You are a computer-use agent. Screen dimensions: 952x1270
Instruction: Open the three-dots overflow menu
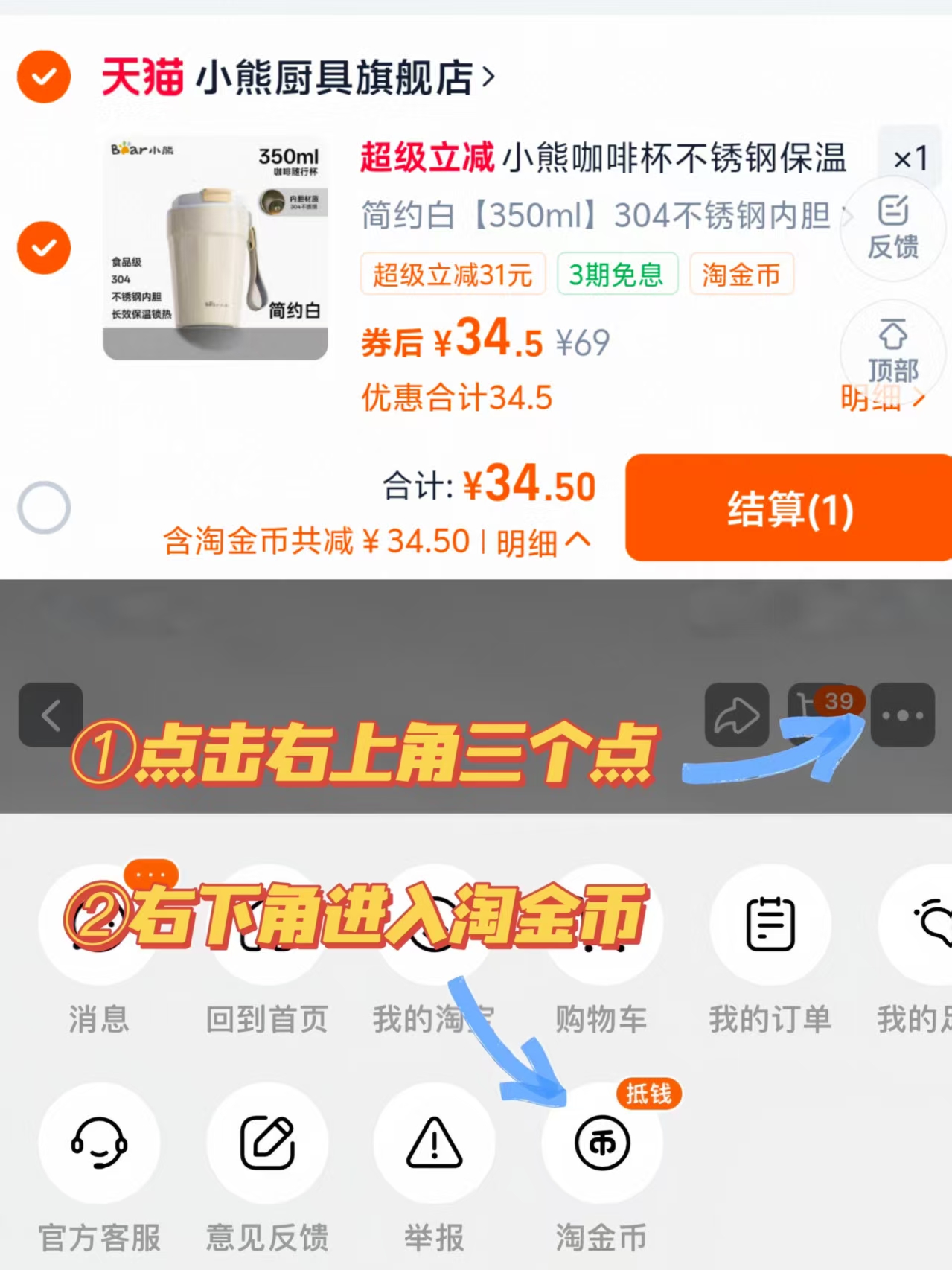coord(903,713)
